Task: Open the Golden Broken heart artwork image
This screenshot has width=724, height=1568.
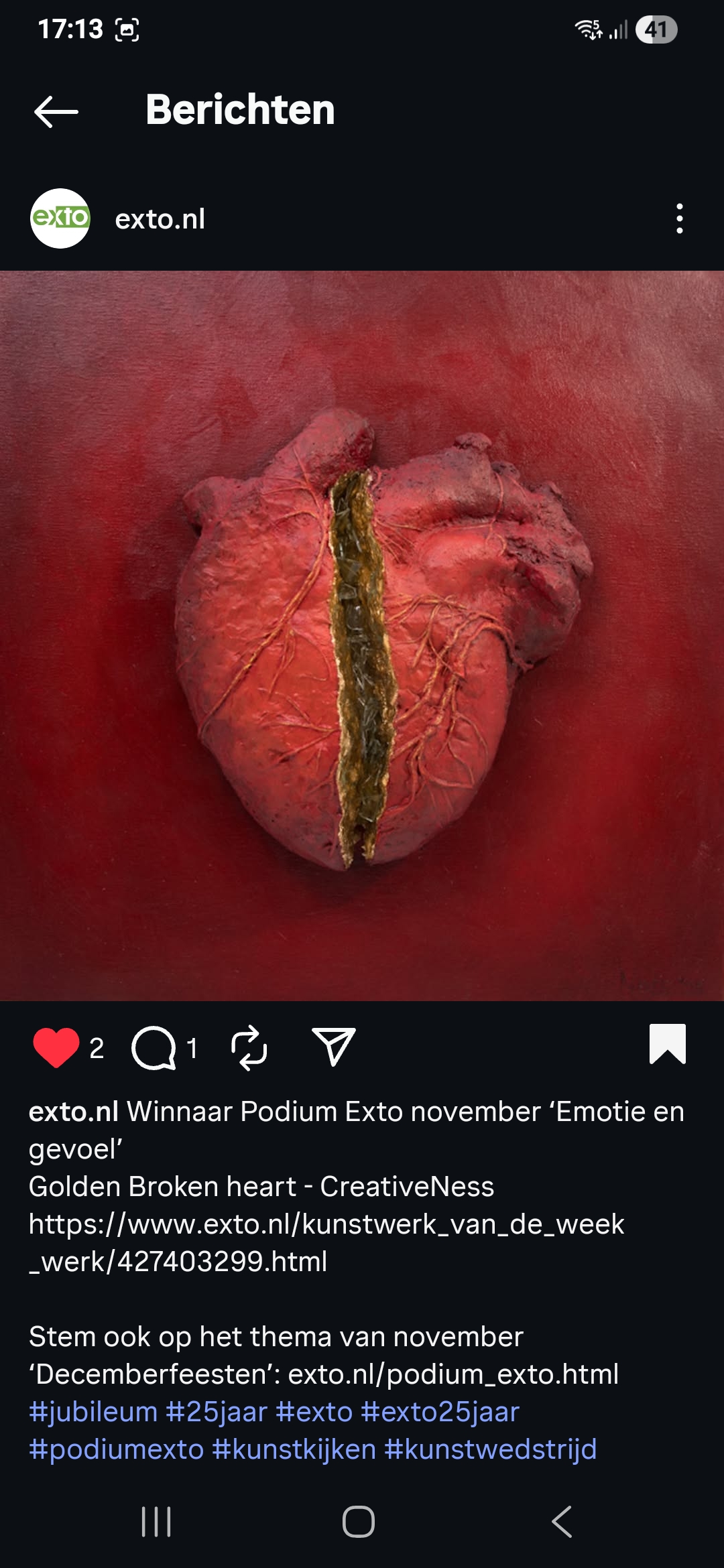Action: click(362, 635)
